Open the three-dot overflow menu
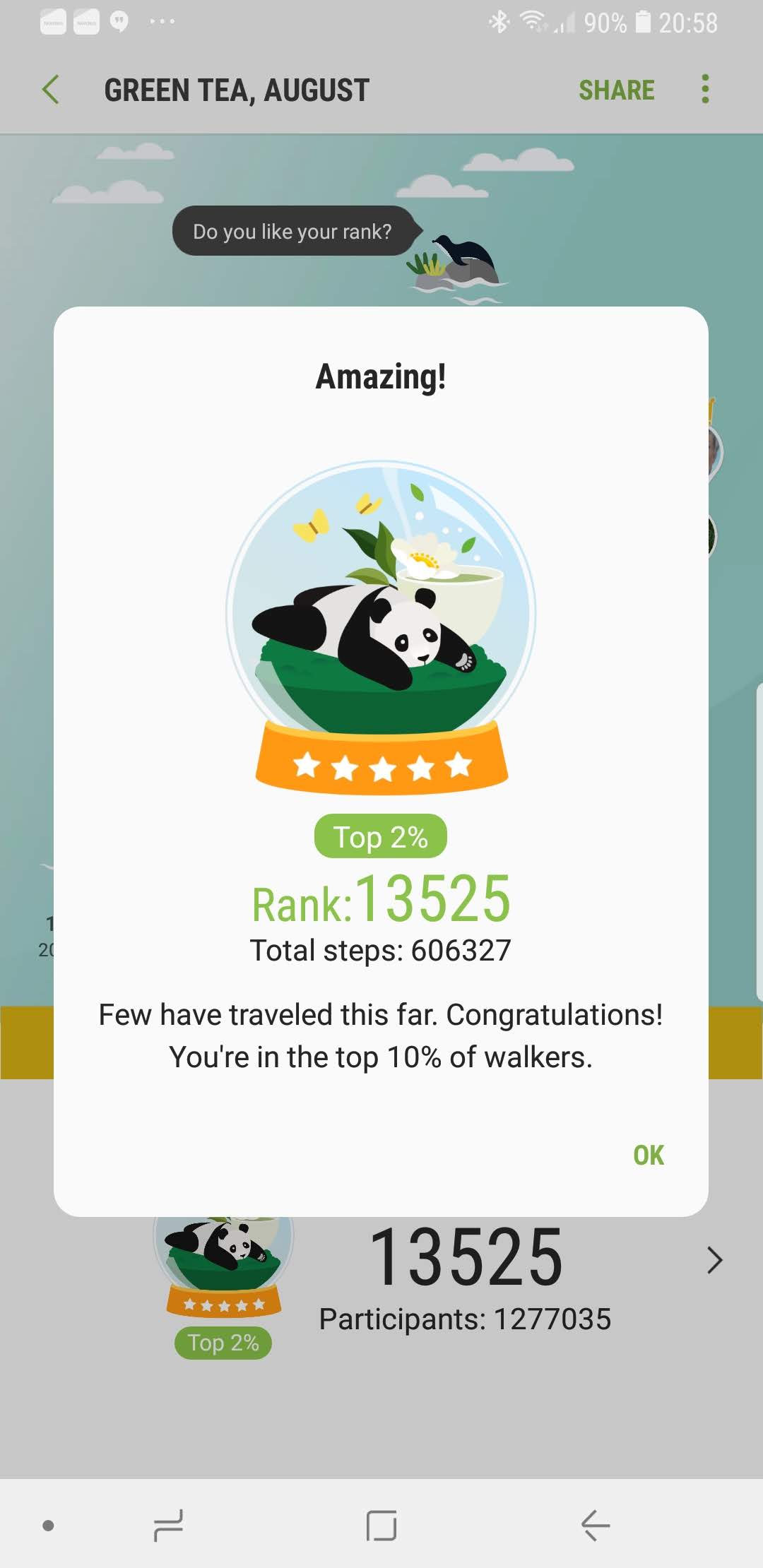Image resolution: width=763 pixels, height=1568 pixels. tap(704, 90)
